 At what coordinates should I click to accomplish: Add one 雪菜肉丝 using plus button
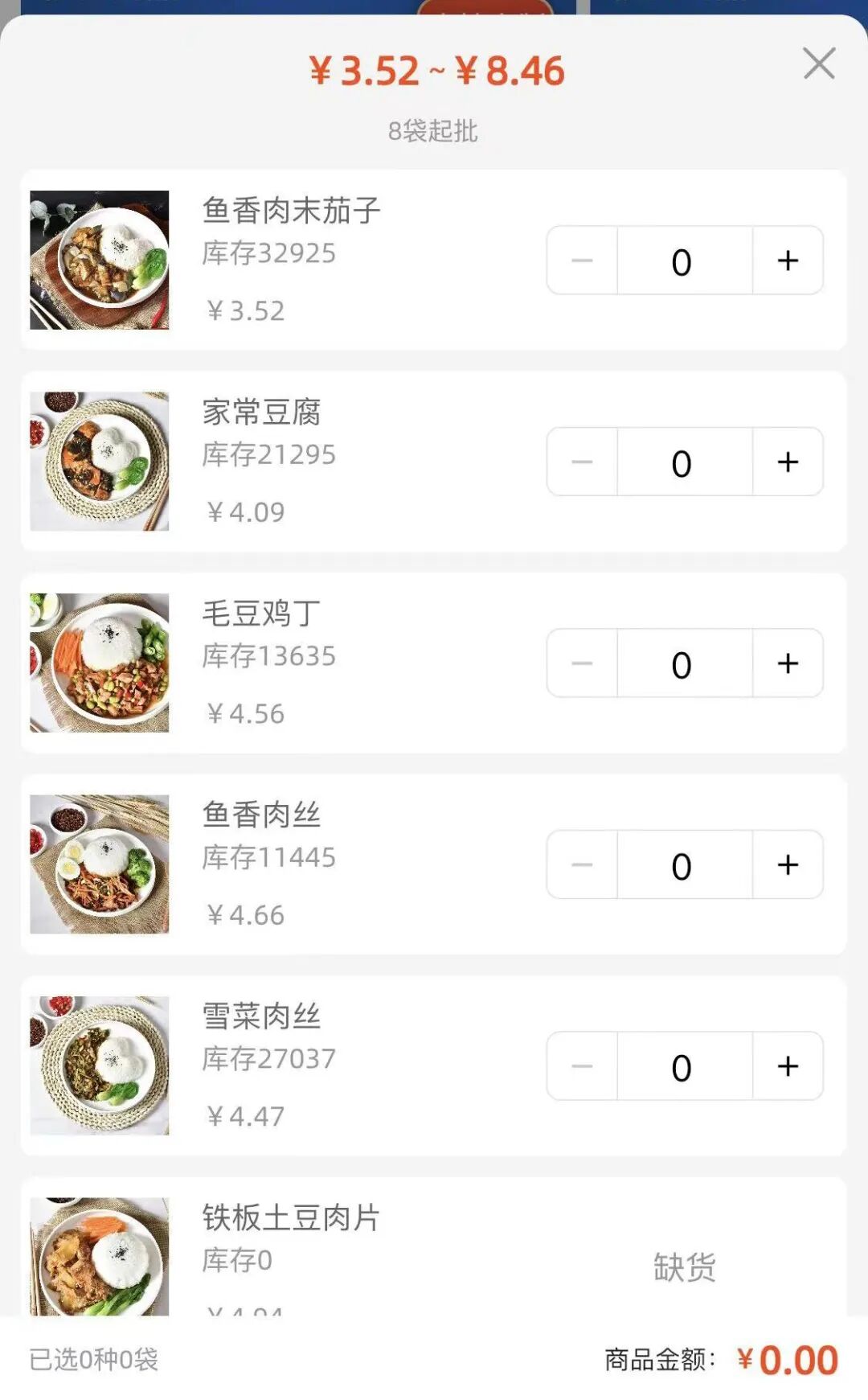click(x=788, y=1066)
